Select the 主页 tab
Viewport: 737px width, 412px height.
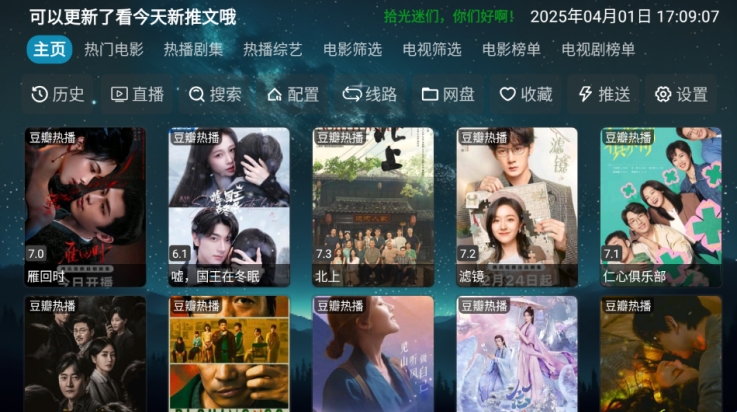(49, 49)
